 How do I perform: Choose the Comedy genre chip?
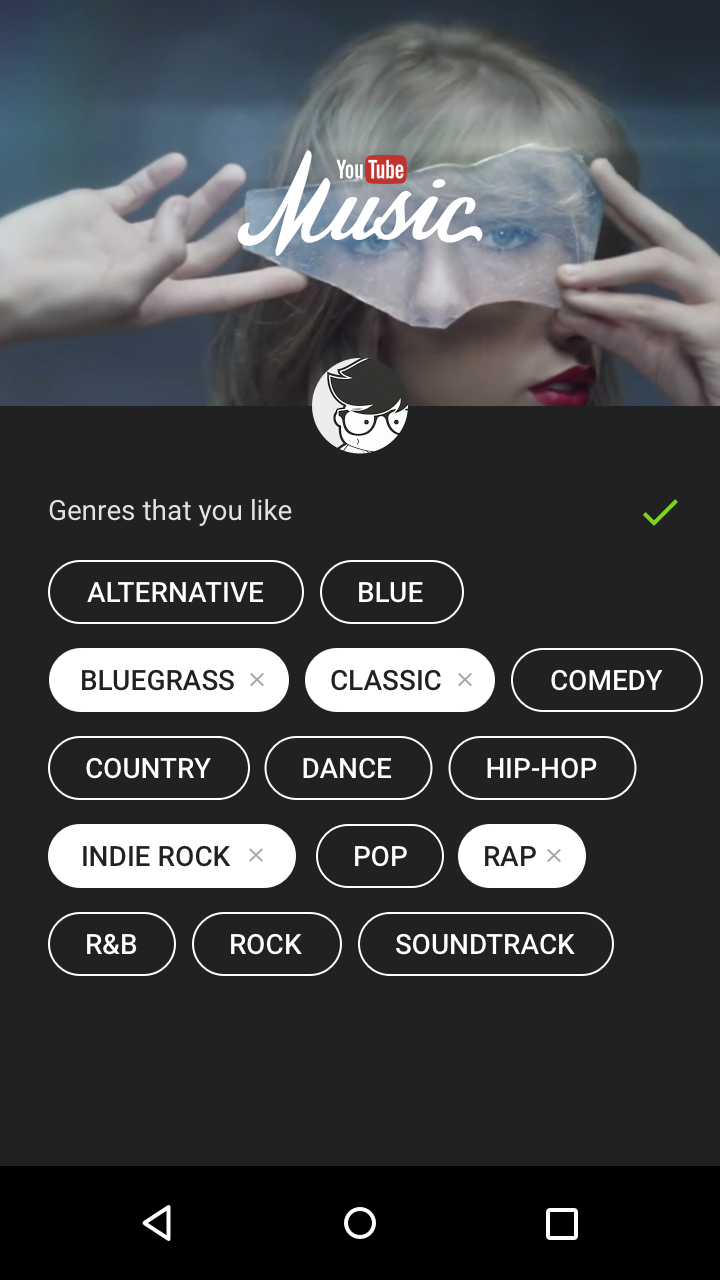606,680
